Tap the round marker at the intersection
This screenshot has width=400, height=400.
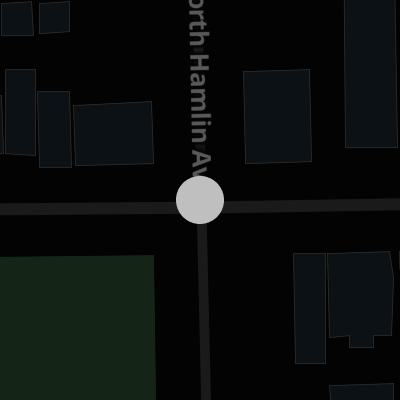click(x=200, y=200)
